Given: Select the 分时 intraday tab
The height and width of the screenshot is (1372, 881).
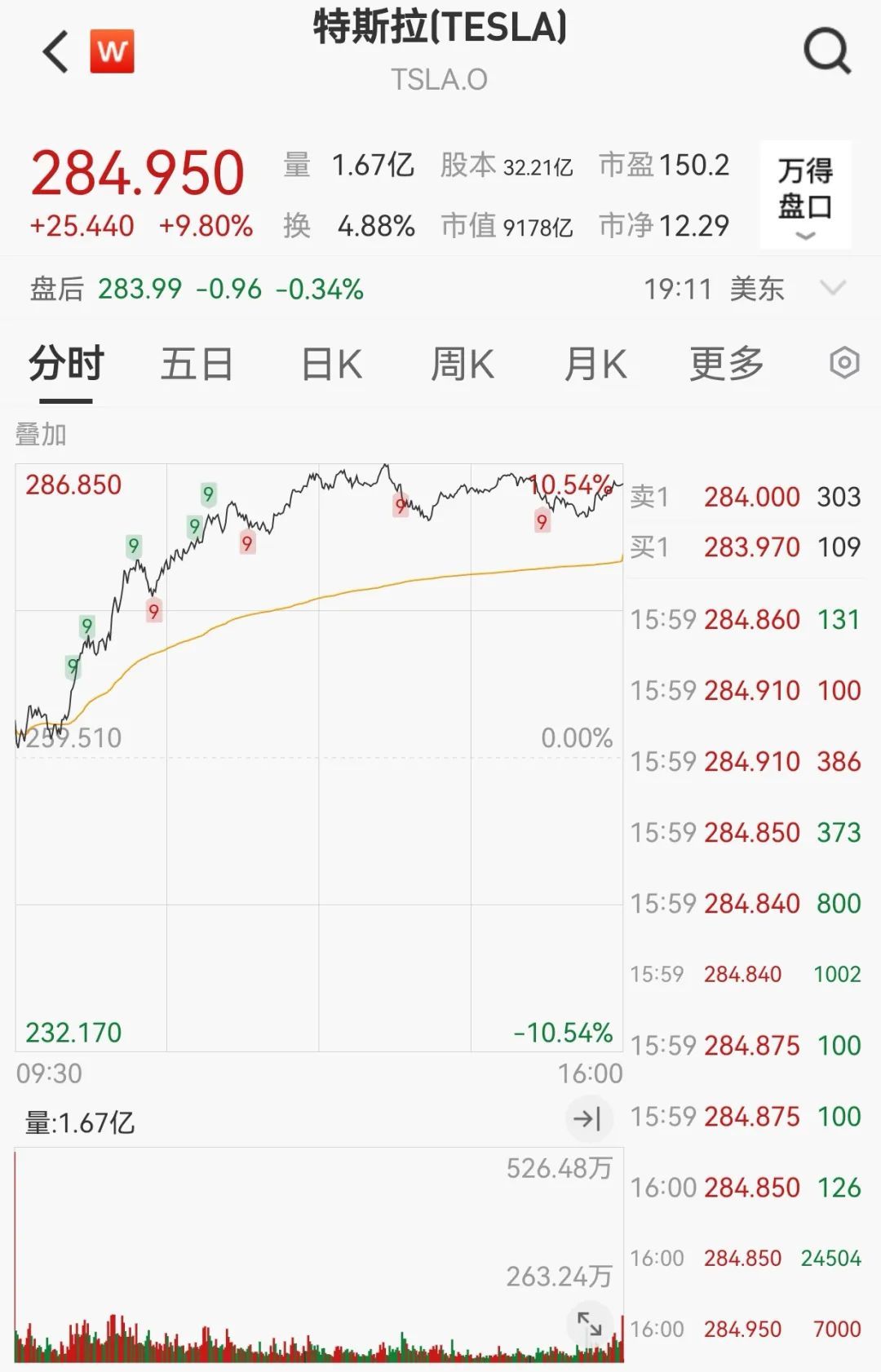Looking at the screenshot, I should click(x=66, y=364).
